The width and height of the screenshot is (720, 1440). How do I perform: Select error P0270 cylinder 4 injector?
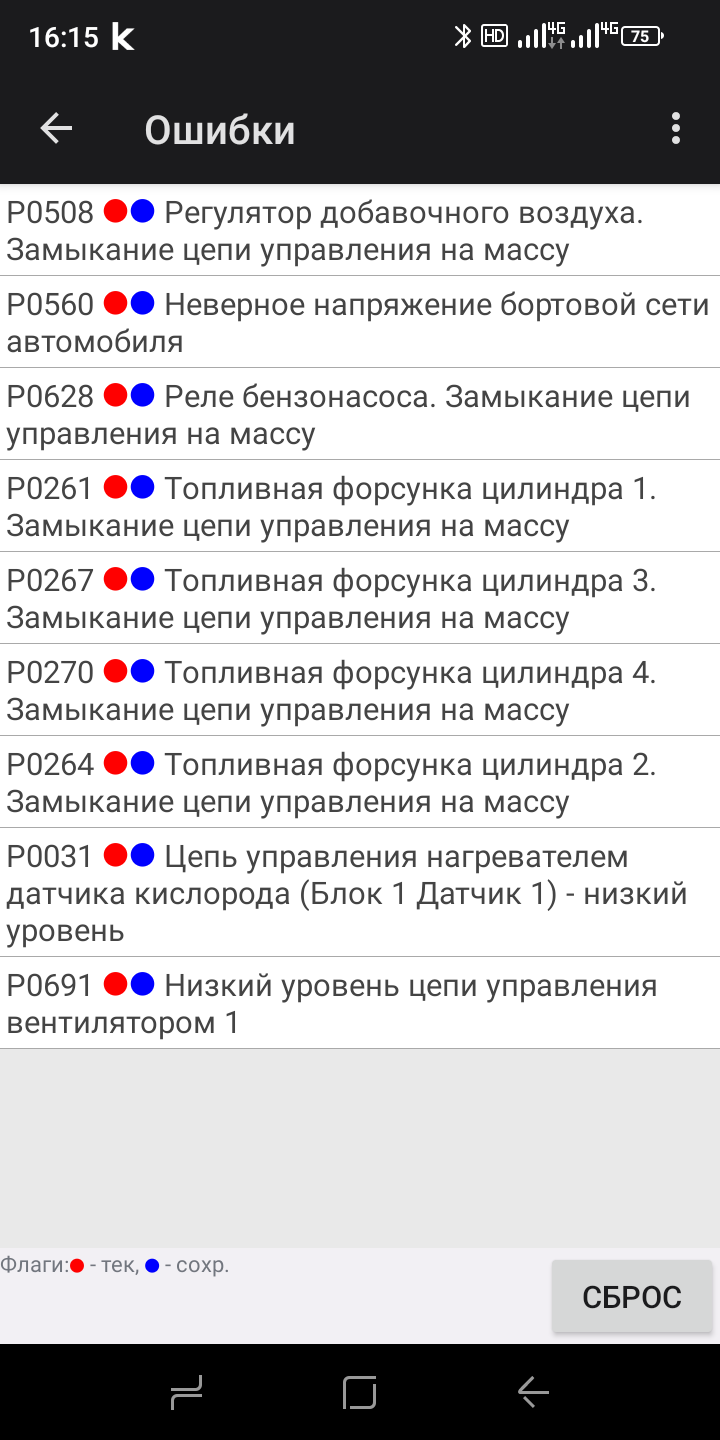[x=360, y=690]
